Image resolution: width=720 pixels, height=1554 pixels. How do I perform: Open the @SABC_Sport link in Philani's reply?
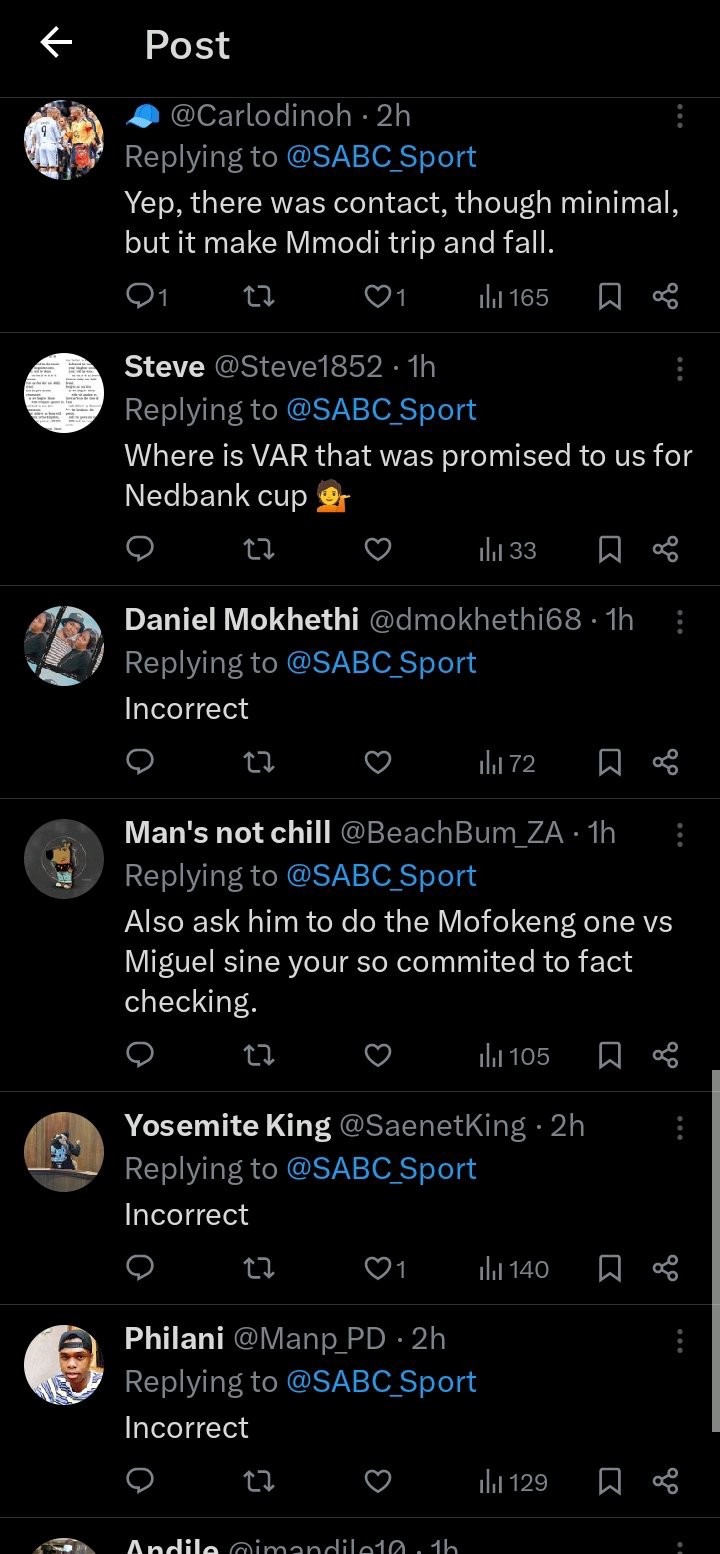click(381, 1382)
